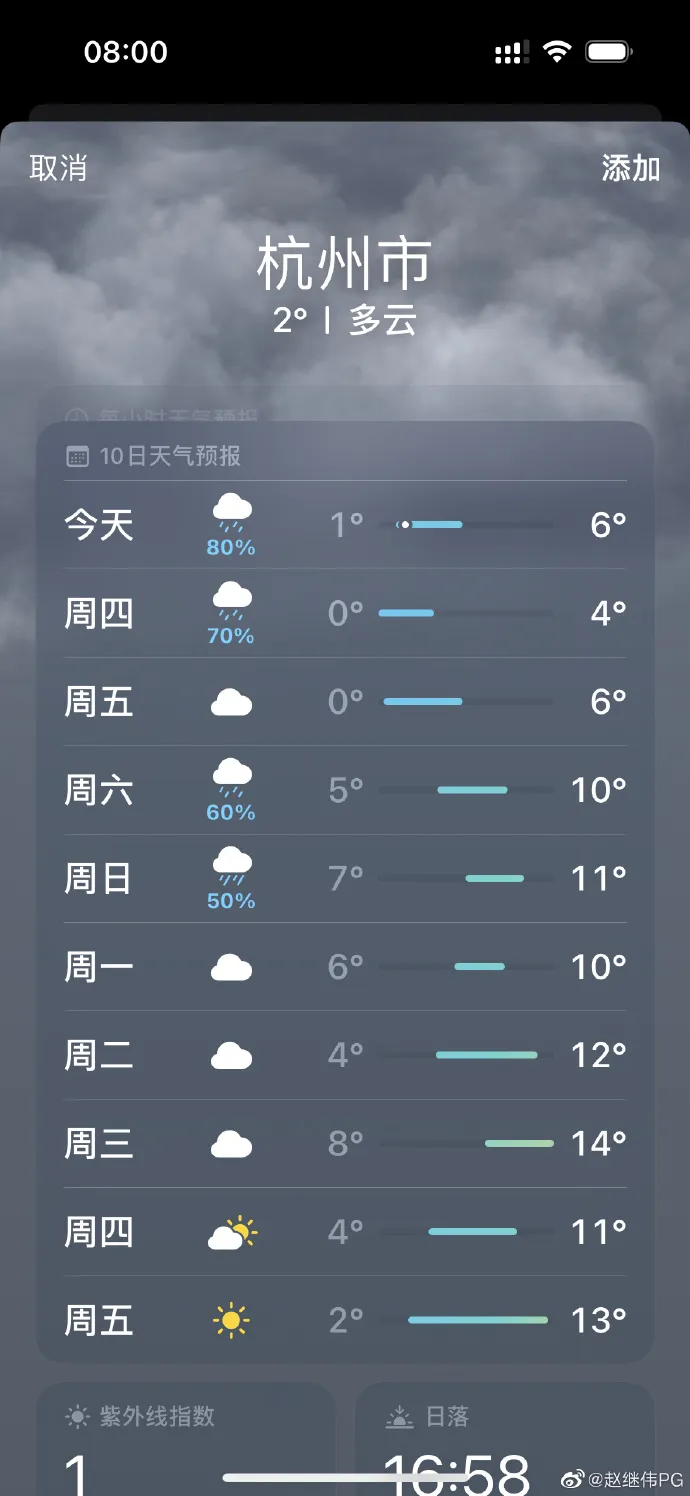Screen dimensions: 690x1496
Task: Tap 取消 to cancel adding the city
Action: pyautogui.click(x=58, y=168)
